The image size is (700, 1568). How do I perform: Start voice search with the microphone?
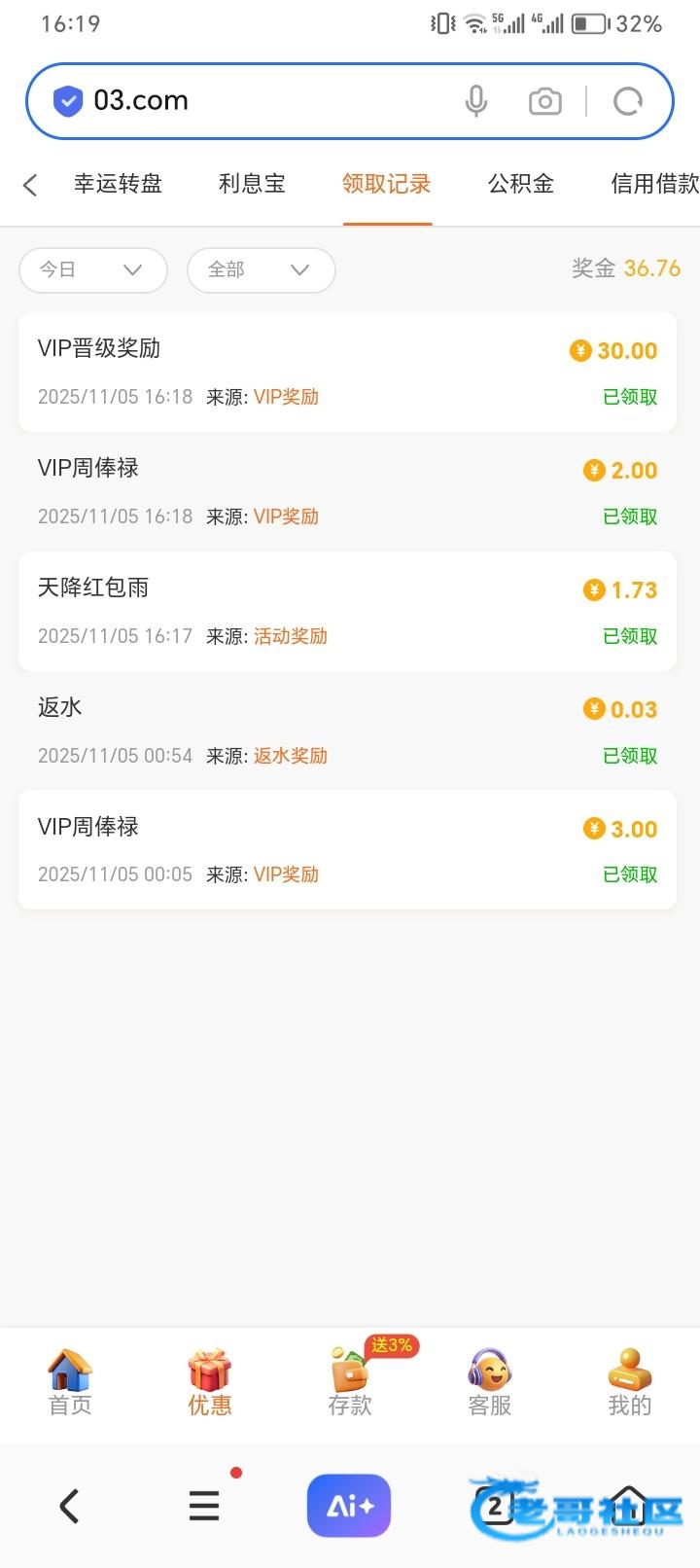click(x=475, y=101)
